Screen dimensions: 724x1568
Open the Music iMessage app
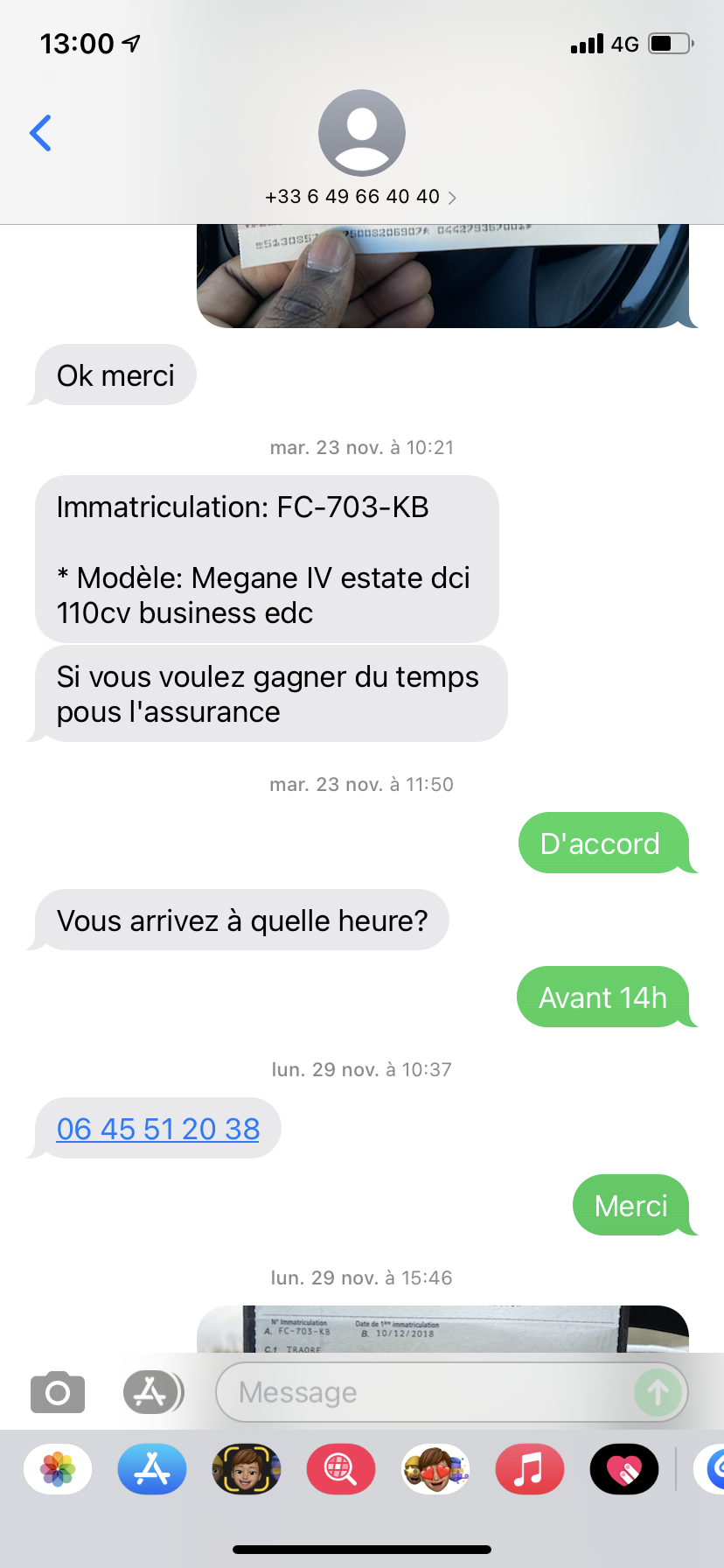point(530,1469)
